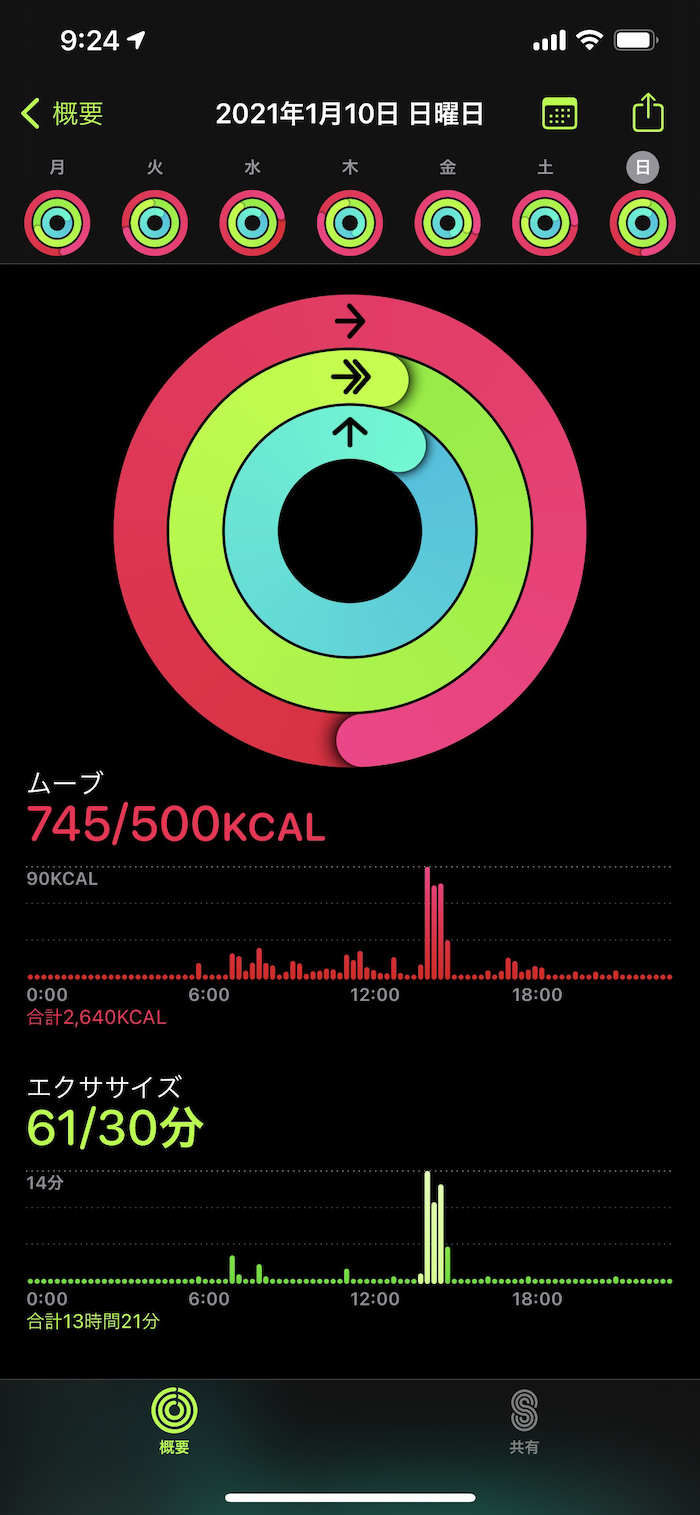Screen dimensions: 700x1515
Task: Select Saturday (土) activity rings
Action: pyautogui.click(x=545, y=222)
